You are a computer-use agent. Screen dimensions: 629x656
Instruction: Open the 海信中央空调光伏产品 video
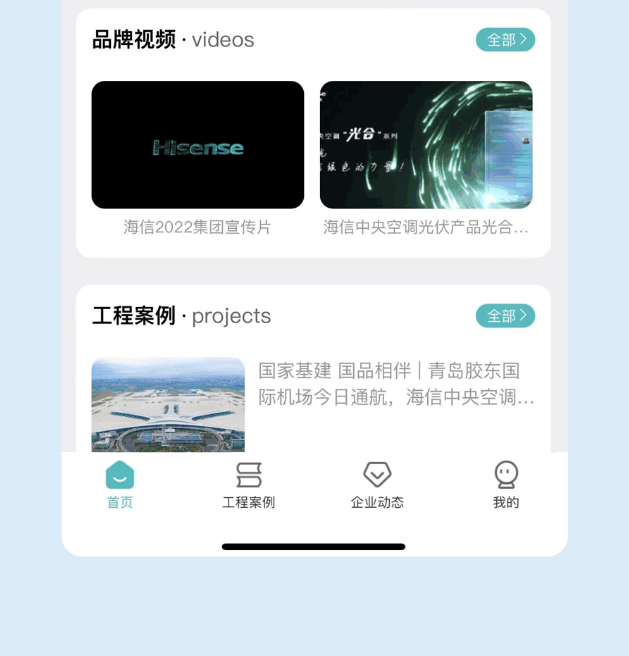[426, 145]
